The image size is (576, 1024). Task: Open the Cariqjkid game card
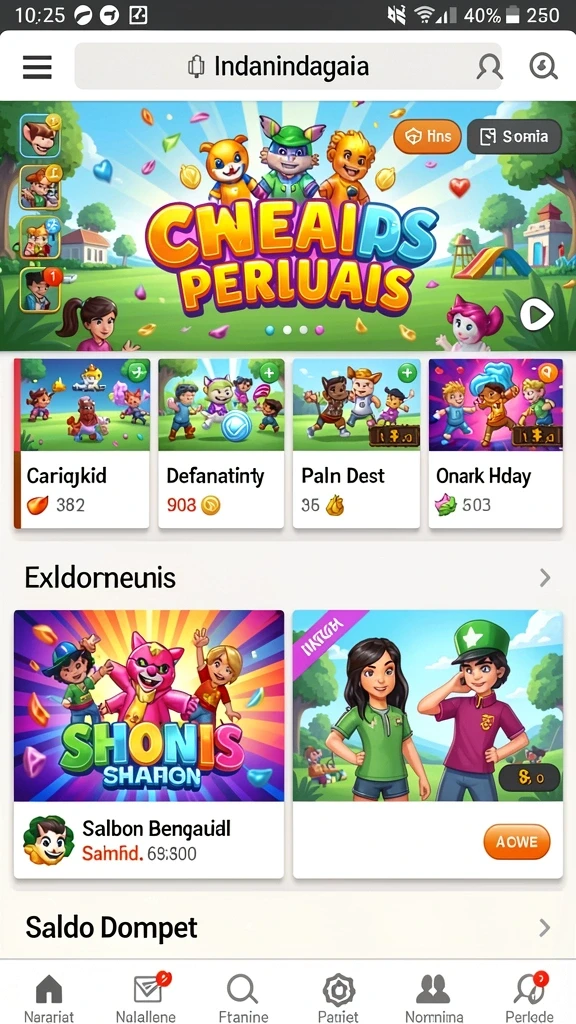click(82, 443)
